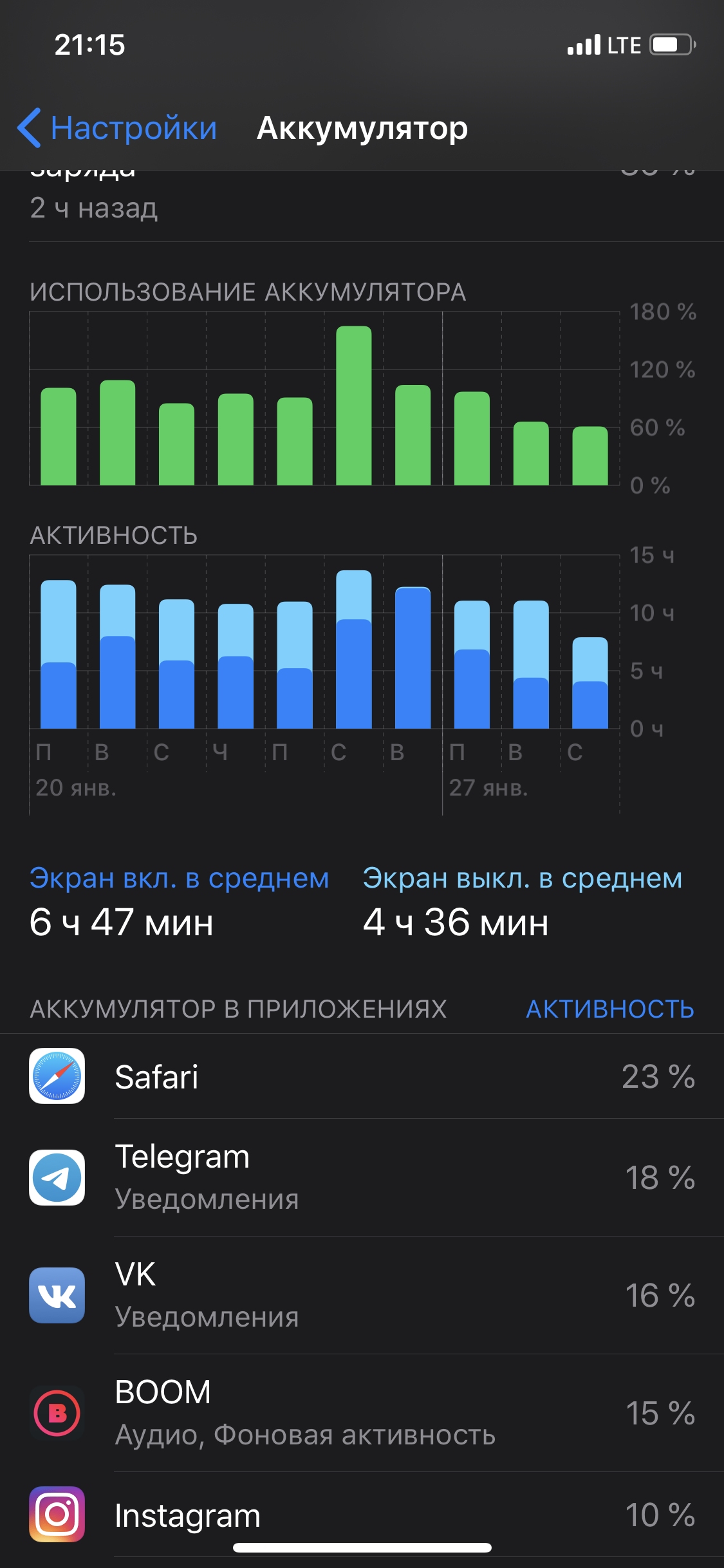
Task: Tap the BOOM app icon
Action: pyautogui.click(x=57, y=1413)
